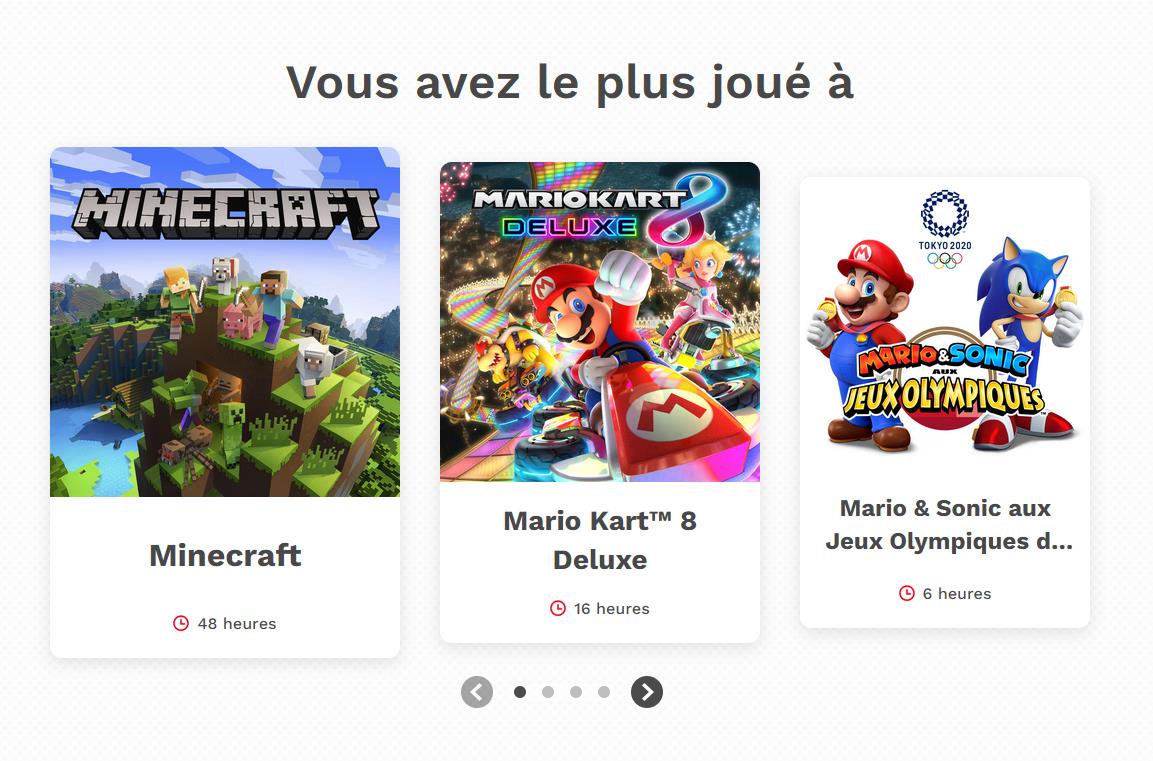This screenshot has height=761, width=1153.
Task: Open the Minecraft game card
Action: (x=225, y=400)
